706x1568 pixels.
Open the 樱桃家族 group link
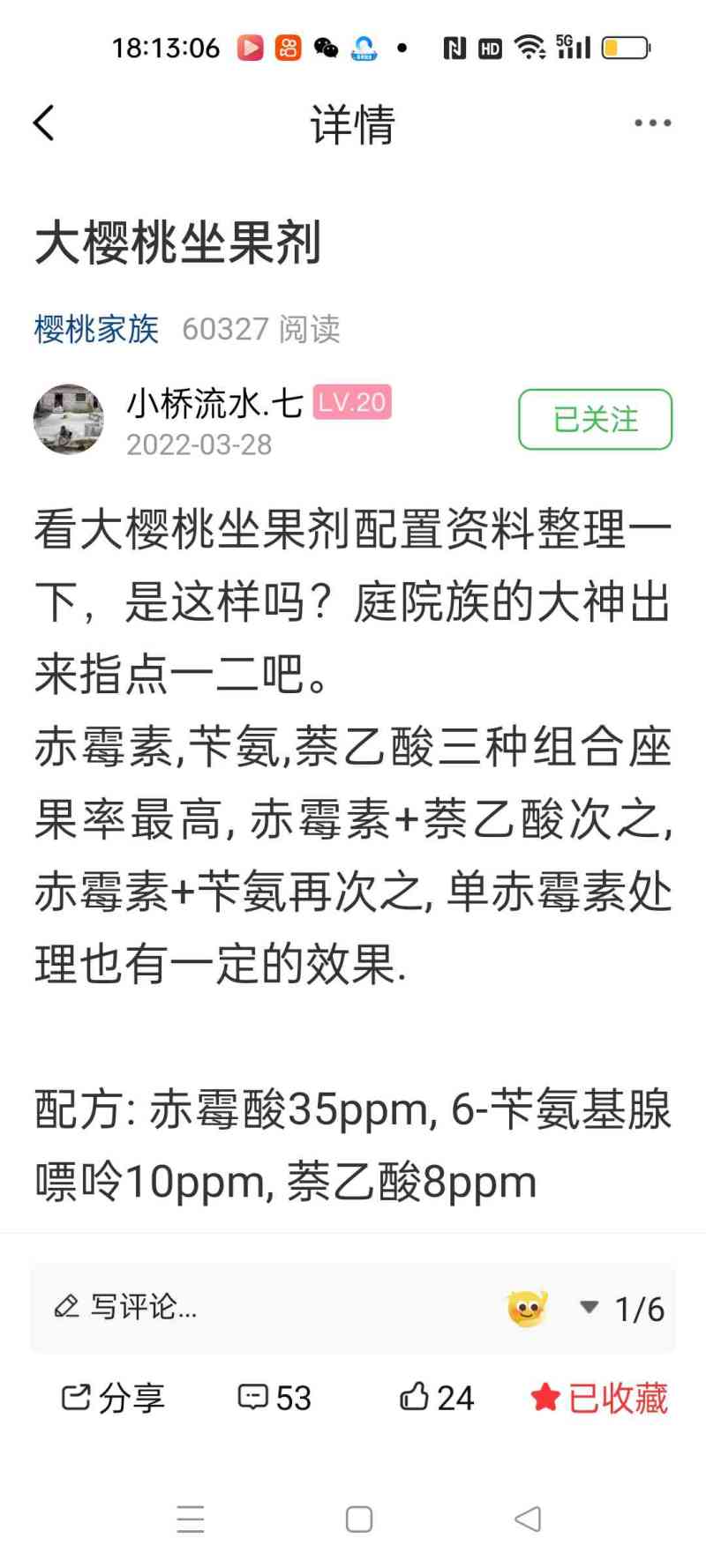click(96, 329)
